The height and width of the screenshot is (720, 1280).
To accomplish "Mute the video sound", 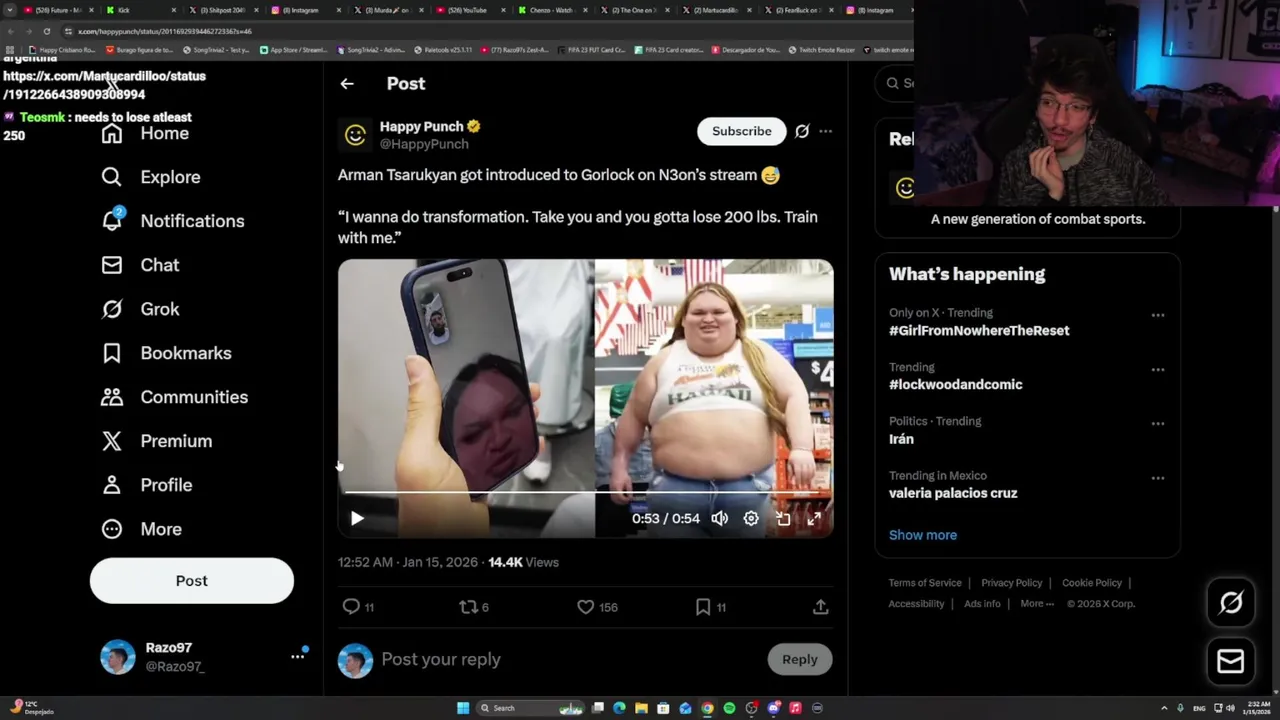I will [719, 518].
